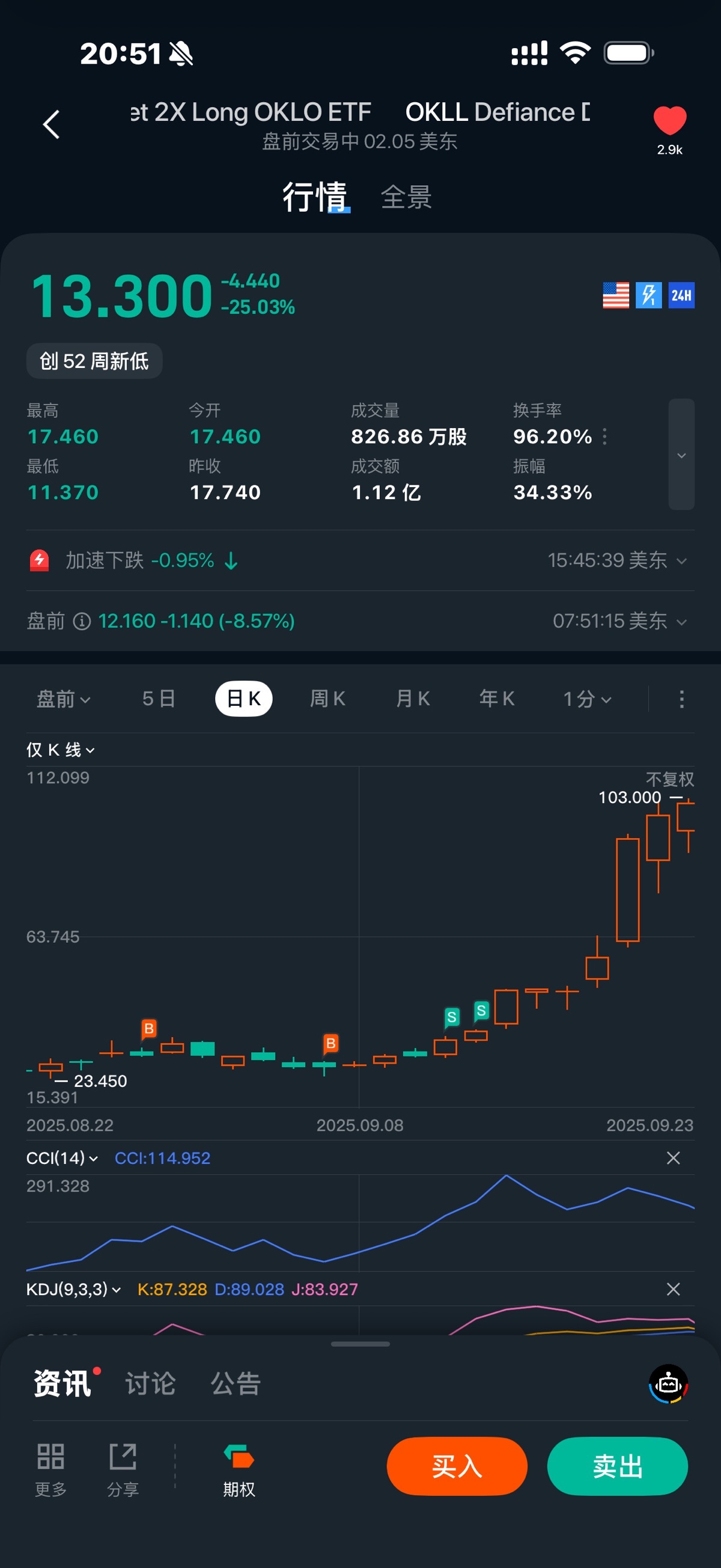Select the 周K chart period
721x1568 pixels.
coord(327,699)
